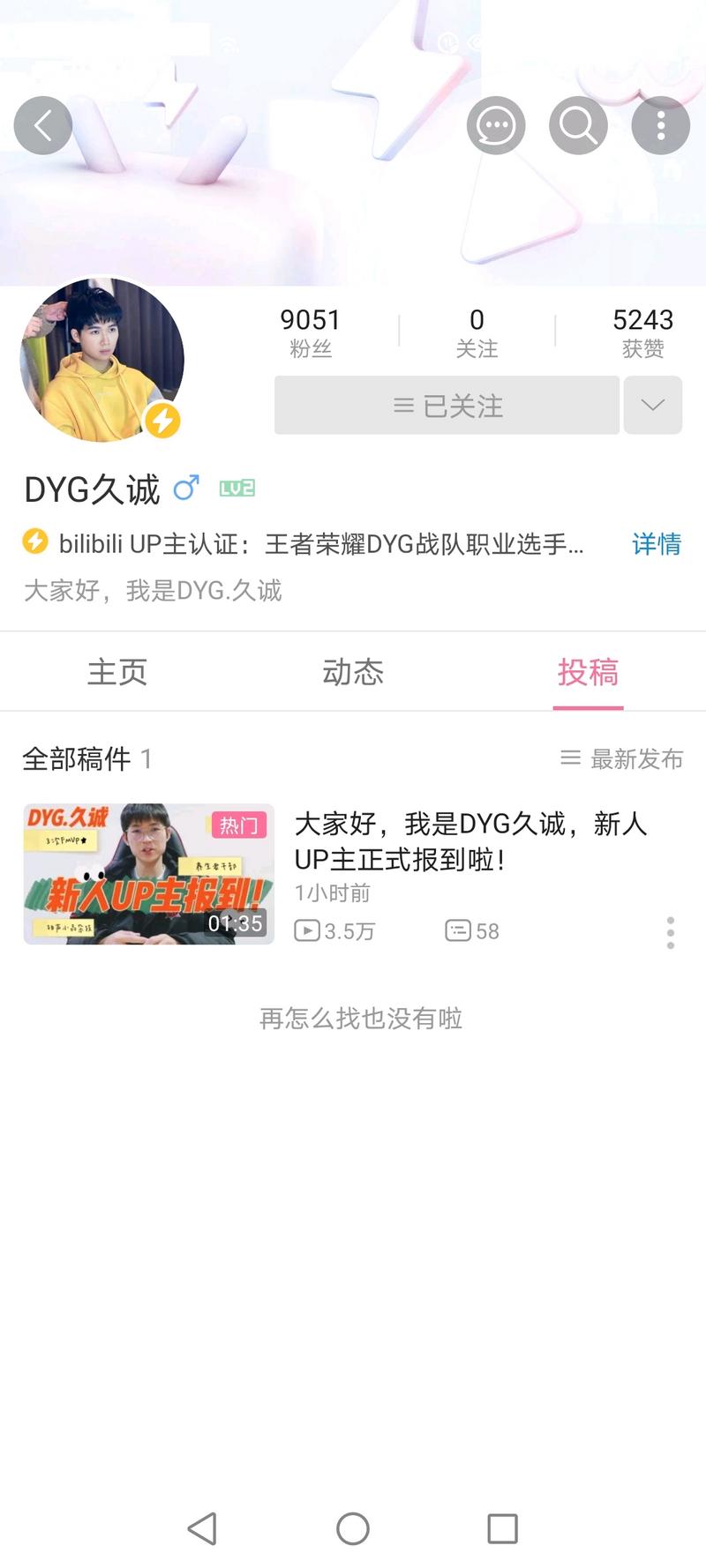
Task: View the 9051 粉丝 followers list
Action: tap(310, 332)
